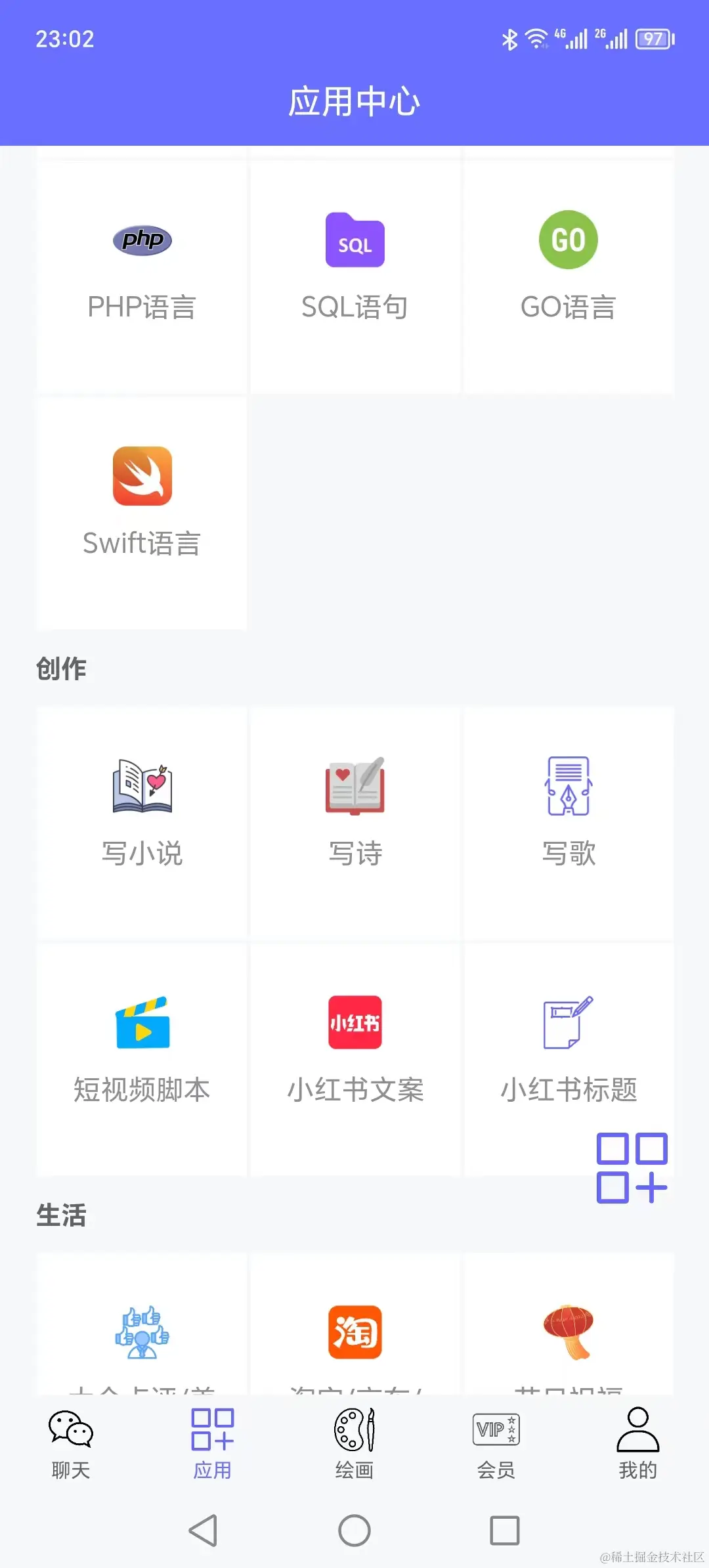The image size is (709, 1568).
Task: Open the PHP语言 app tile
Action: (142, 276)
